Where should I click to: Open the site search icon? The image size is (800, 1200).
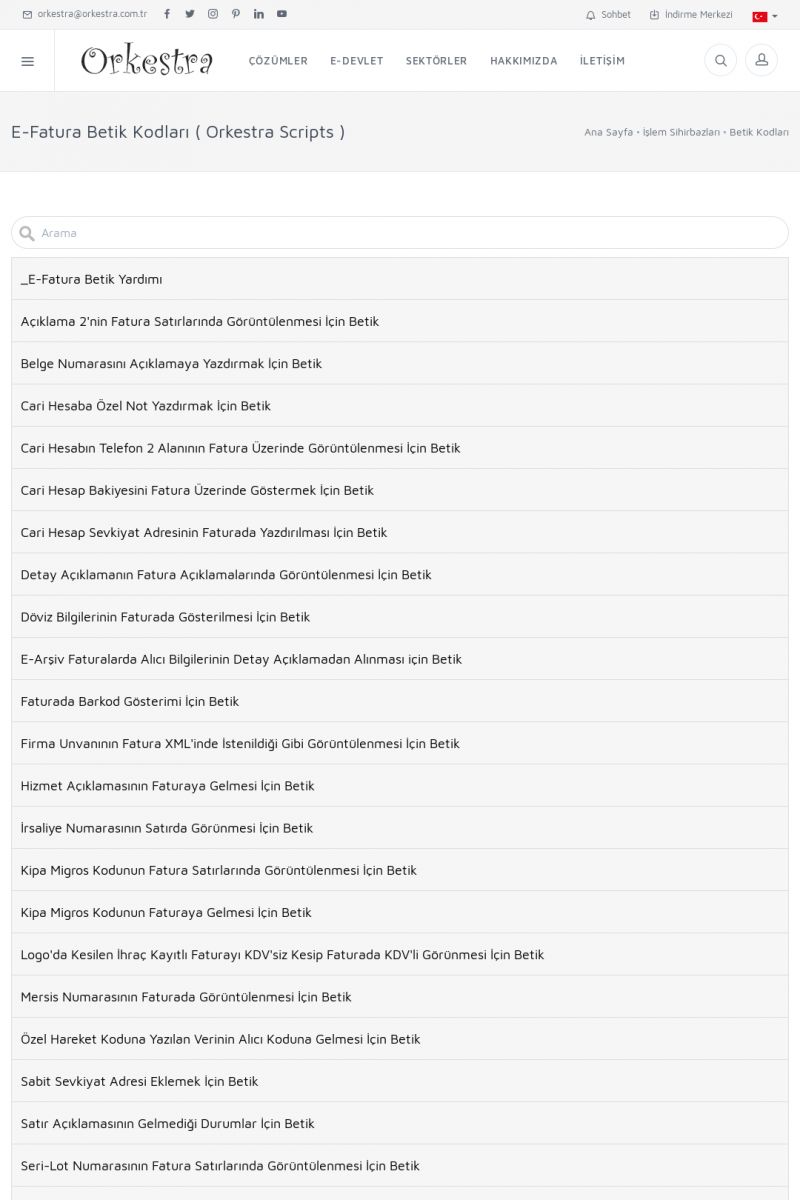(720, 61)
